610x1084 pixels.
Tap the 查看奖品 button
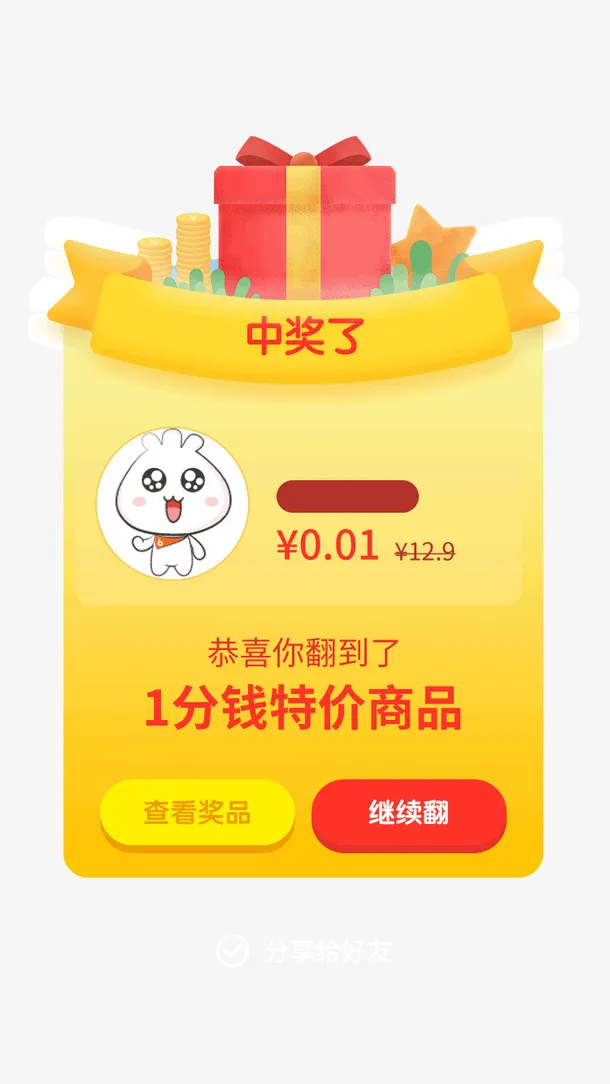pyautogui.click(x=197, y=813)
